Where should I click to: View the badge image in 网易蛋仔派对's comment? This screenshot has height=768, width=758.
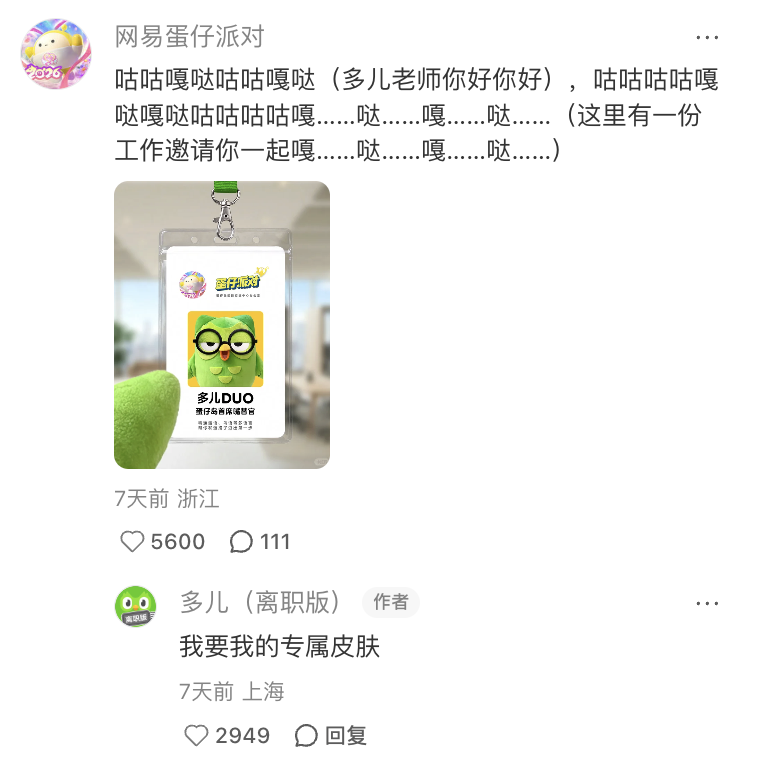pyautogui.click(x=222, y=325)
